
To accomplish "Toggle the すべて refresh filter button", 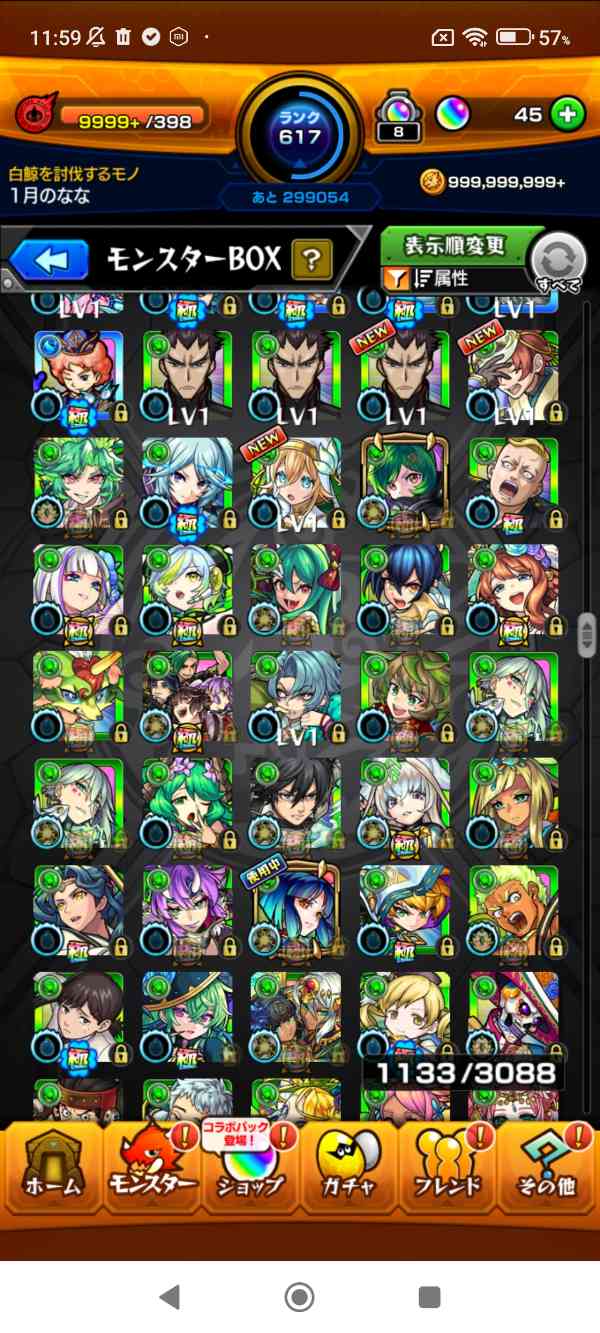I will pyautogui.click(x=558, y=263).
